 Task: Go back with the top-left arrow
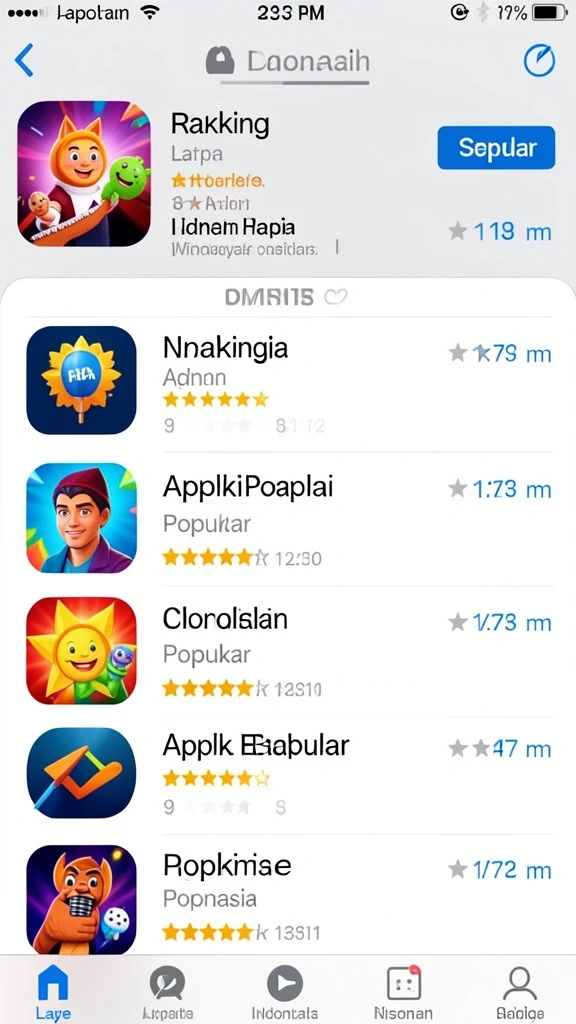click(24, 61)
